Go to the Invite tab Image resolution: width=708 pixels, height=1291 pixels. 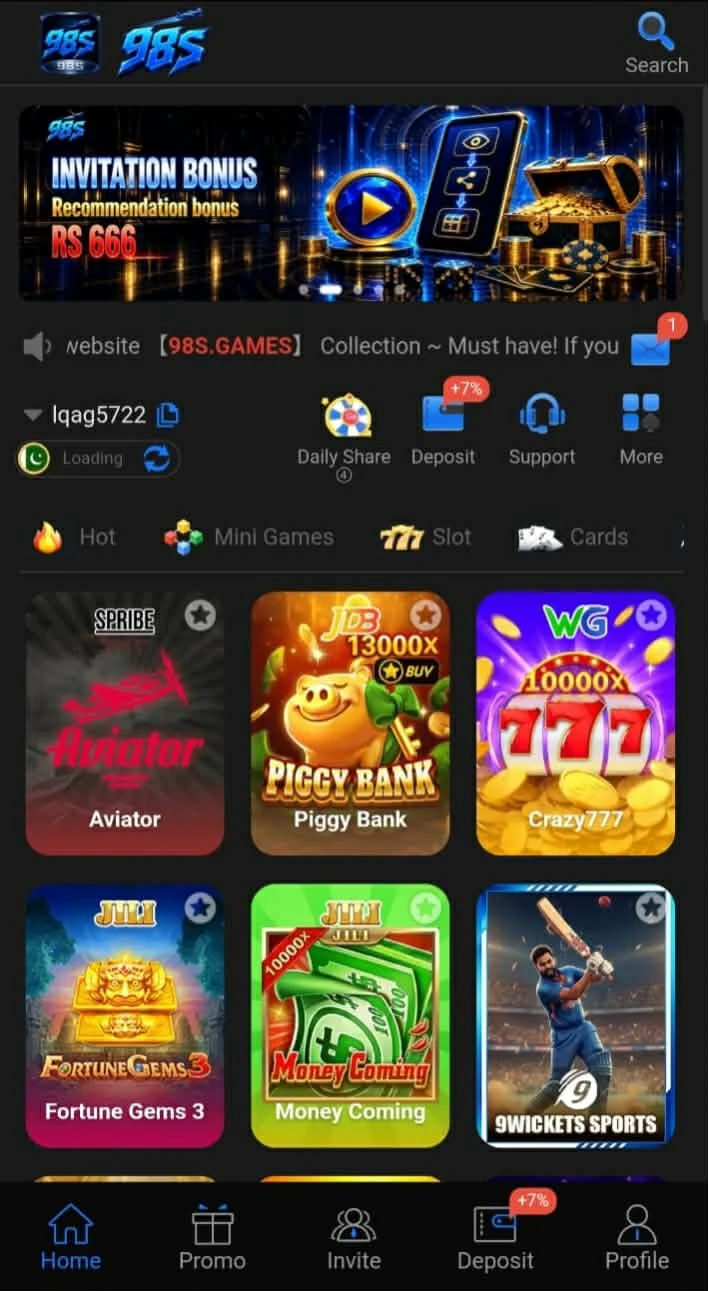[x=354, y=1237]
